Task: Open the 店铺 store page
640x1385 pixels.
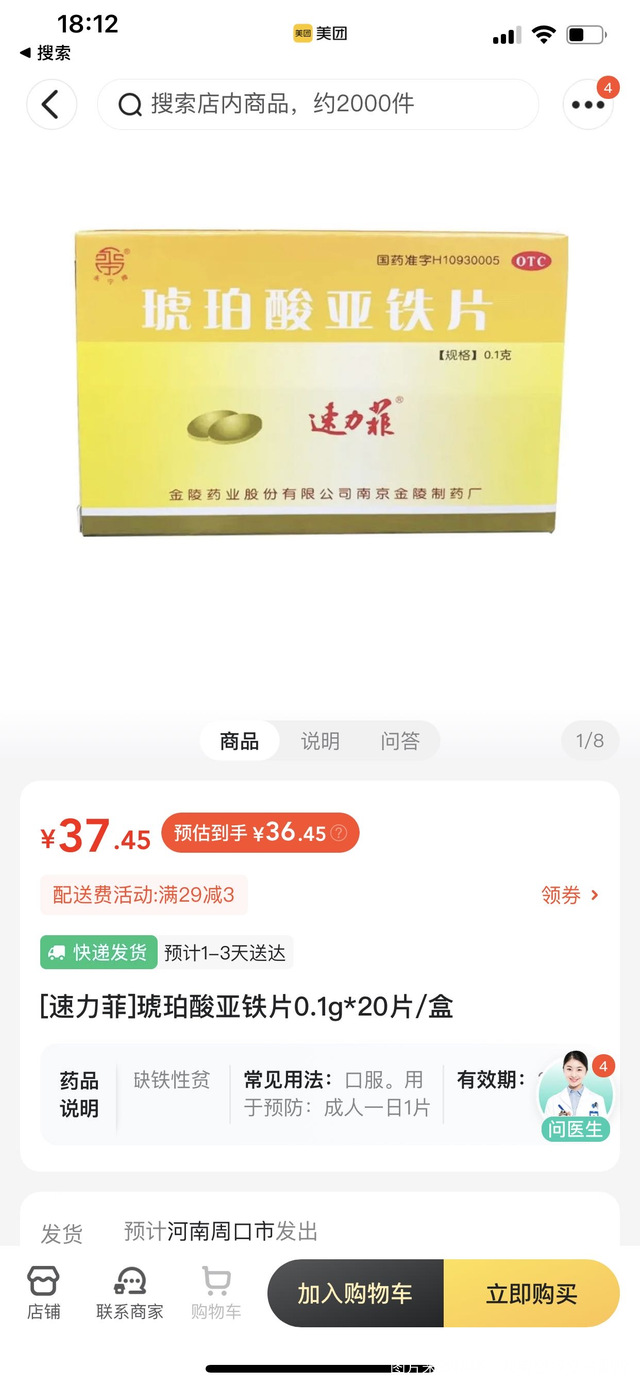Action: tap(43, 1292)
